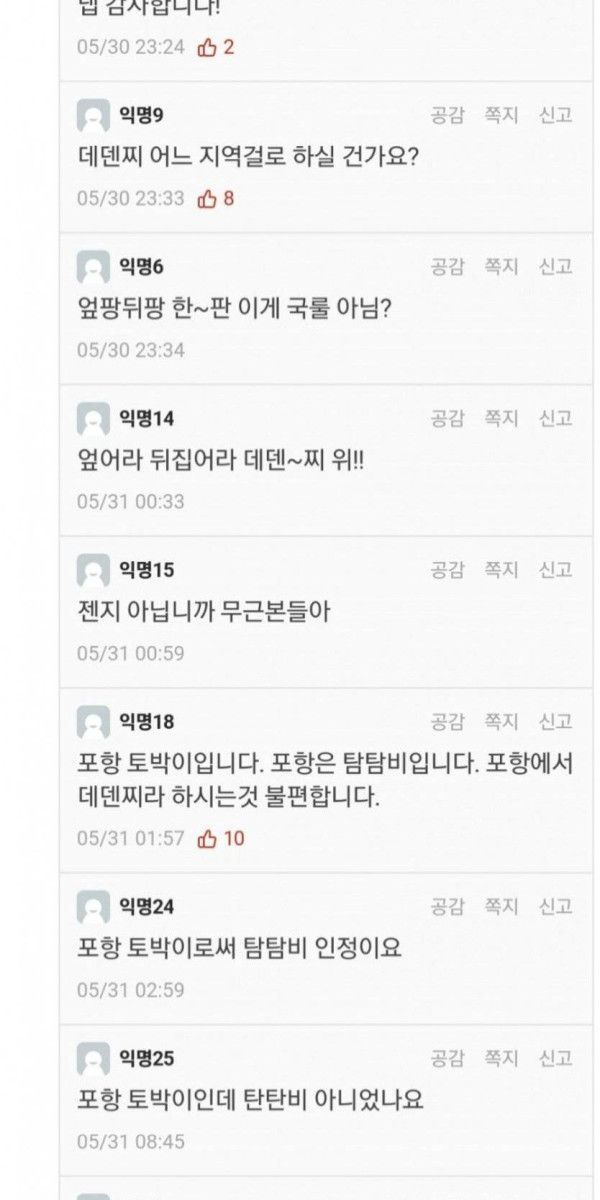Screen dimensions: 600x1200
Task: Send a 쪽지 to 익명18
Action: pos(501,721)
